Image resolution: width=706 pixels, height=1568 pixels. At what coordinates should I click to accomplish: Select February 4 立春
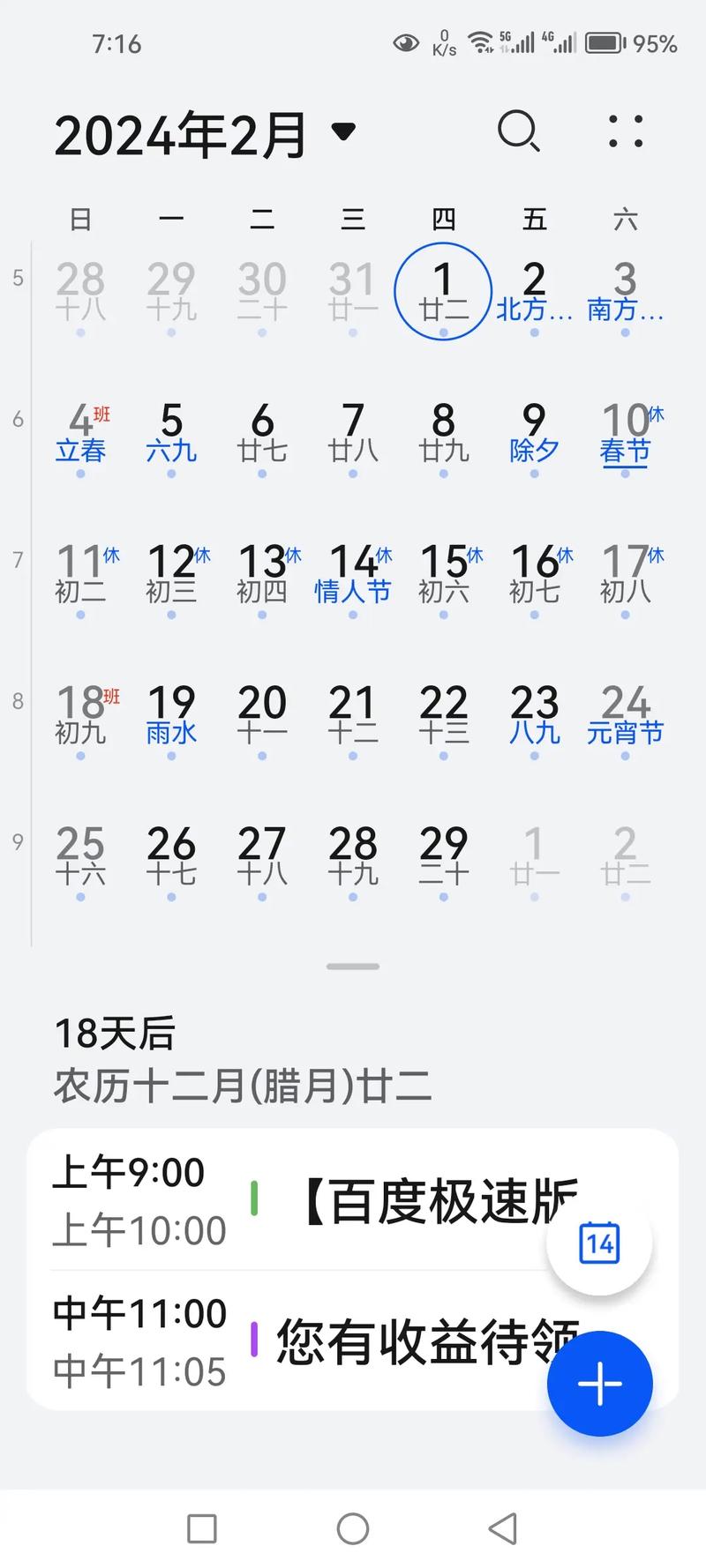[x=80, y=434]
